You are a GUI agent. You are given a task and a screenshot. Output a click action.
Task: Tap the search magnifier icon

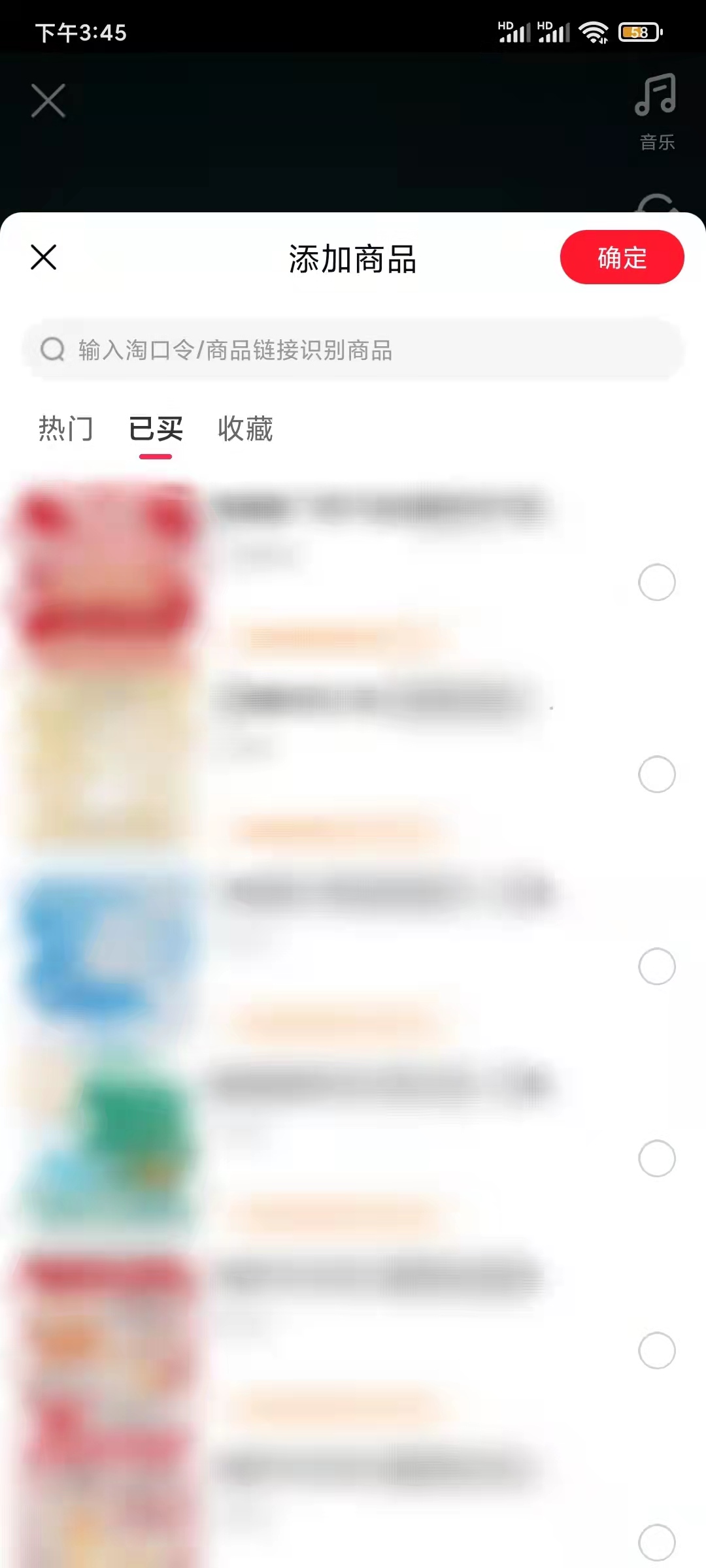pyautogui.click(x=52, y=350)
